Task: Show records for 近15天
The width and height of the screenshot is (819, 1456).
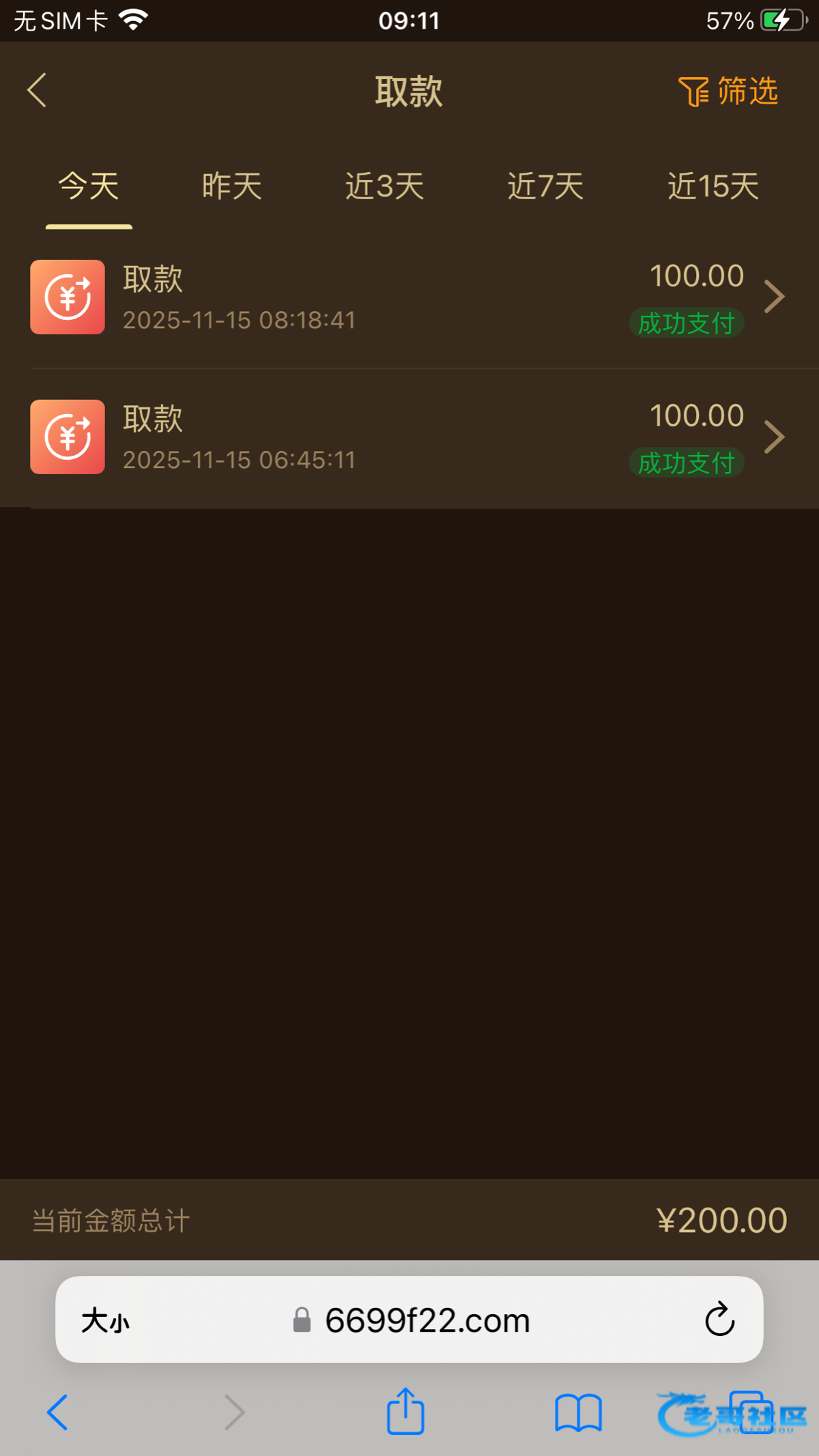Action: tap(713, 186)
